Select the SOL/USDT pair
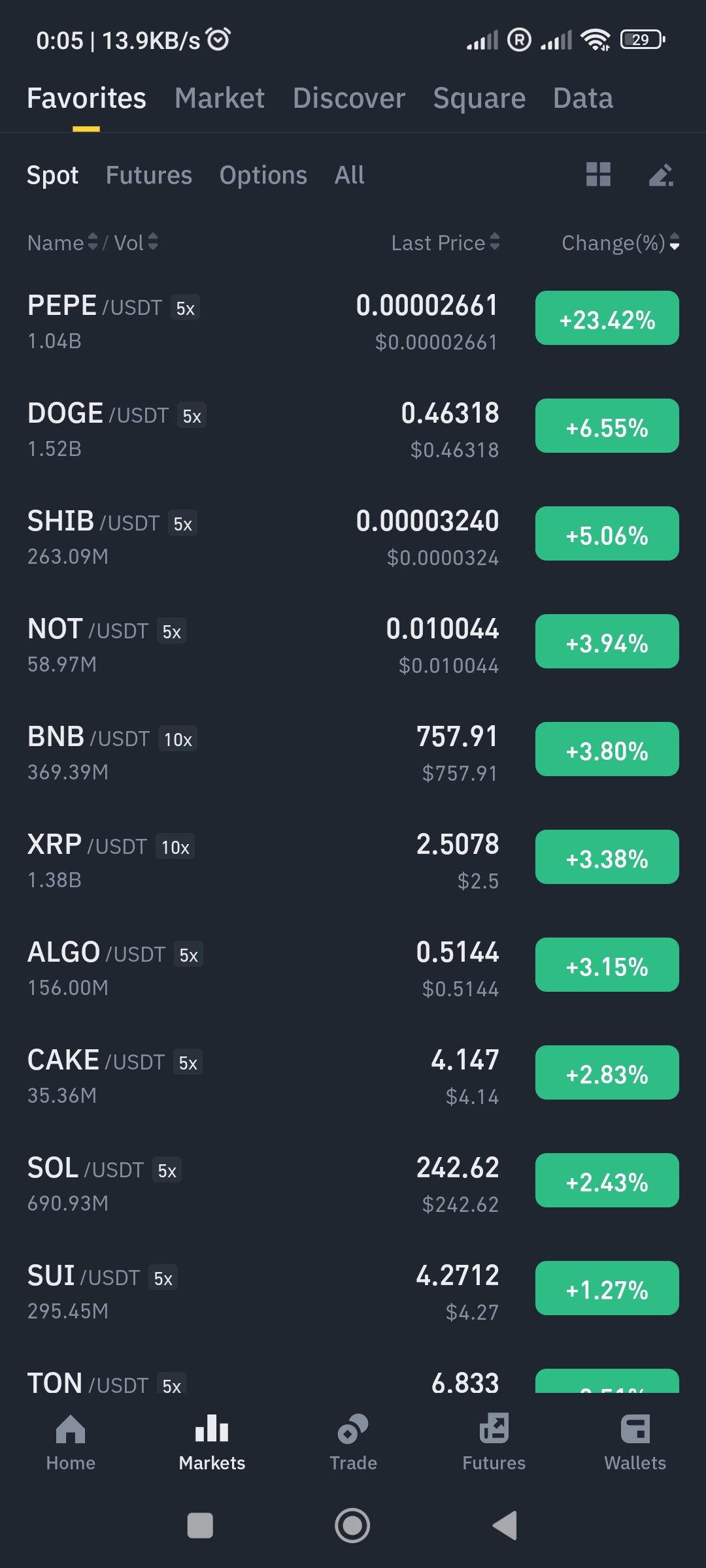706x1568 pixels. click(x=261, y=1184)
